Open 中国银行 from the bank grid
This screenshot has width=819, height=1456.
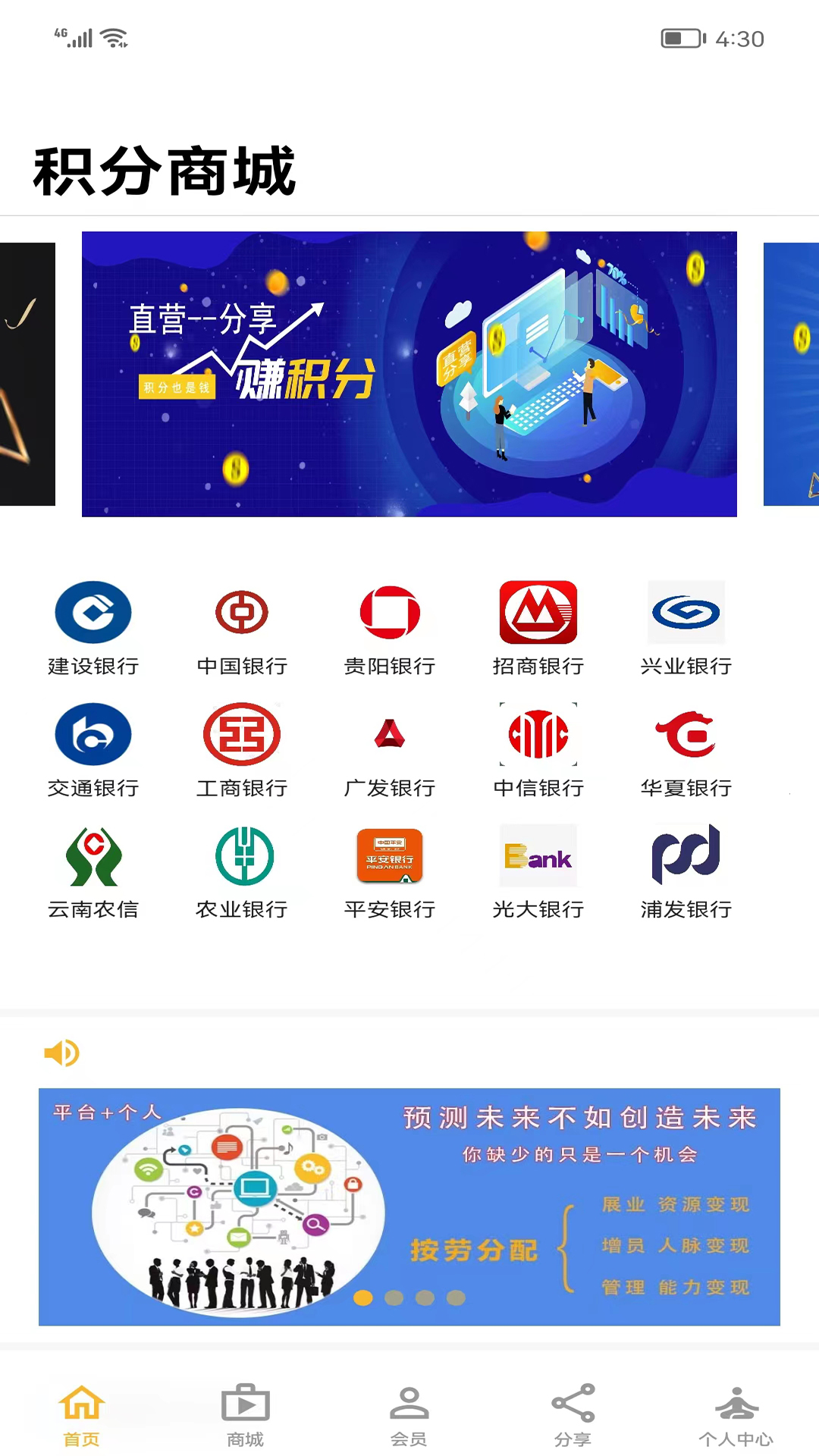pyautogui.click(x=241, y=611)
